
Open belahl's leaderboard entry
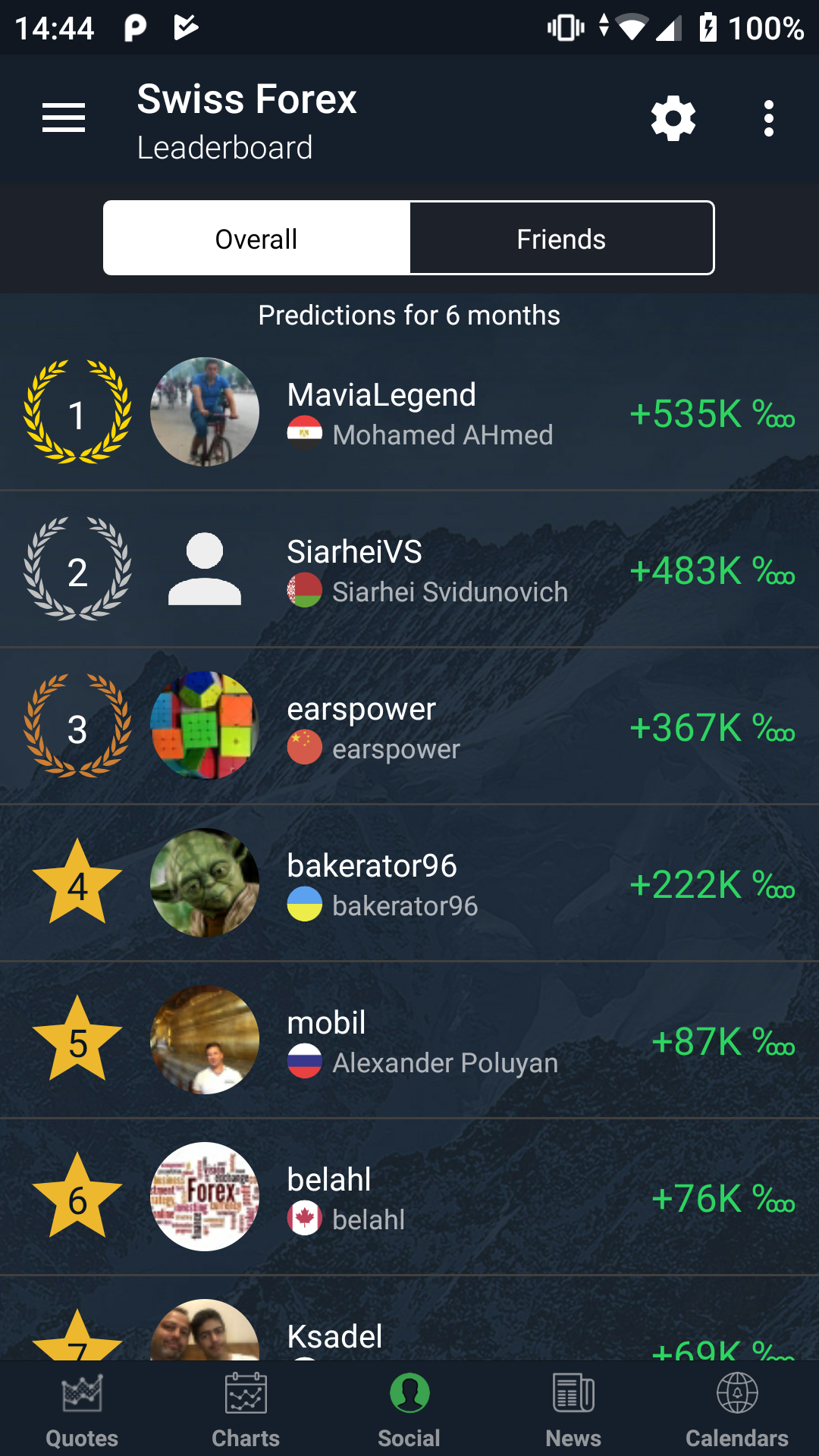coord(409,1197)
